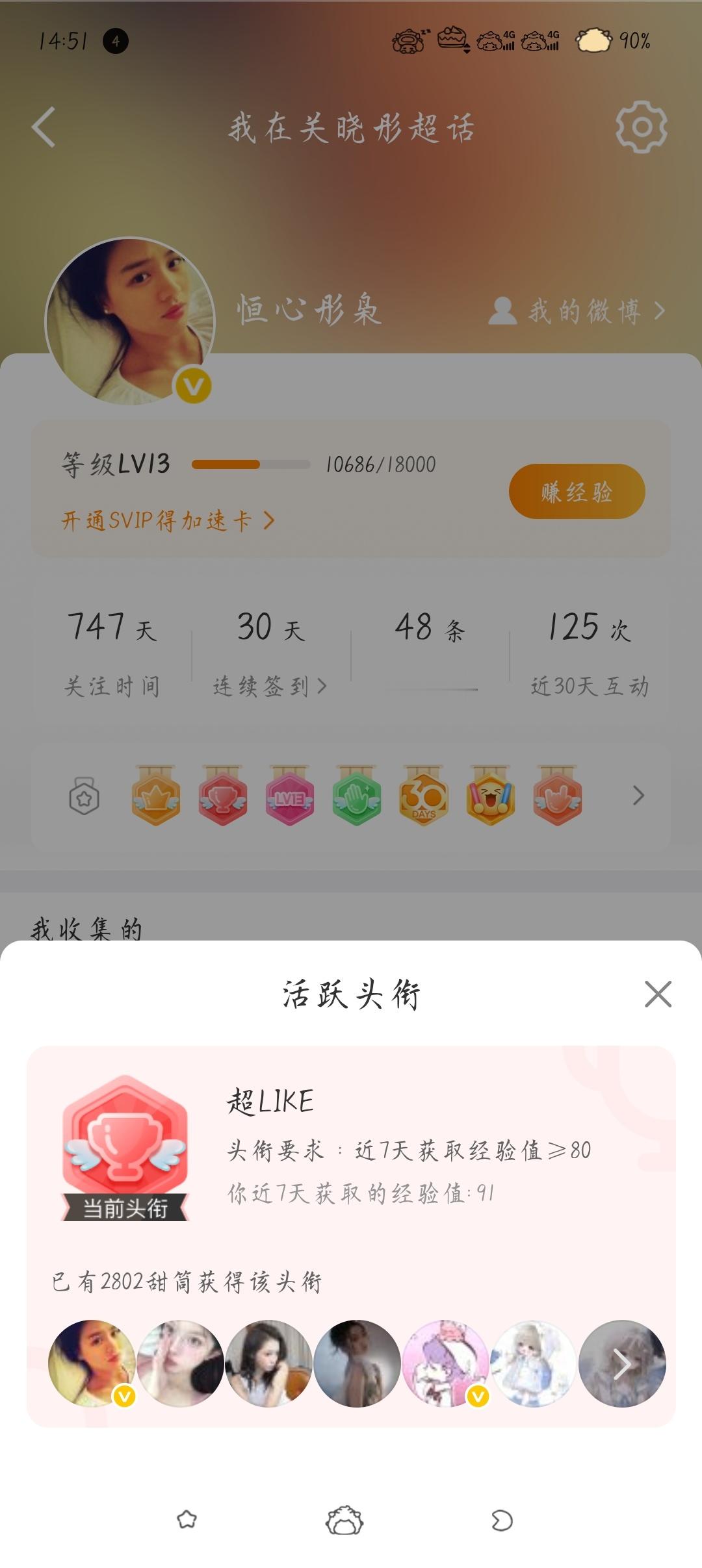702x1568 pixels.
Task: Open the arrow to see more title holders
Action: pyautogui.click(x=622, y=1363)
